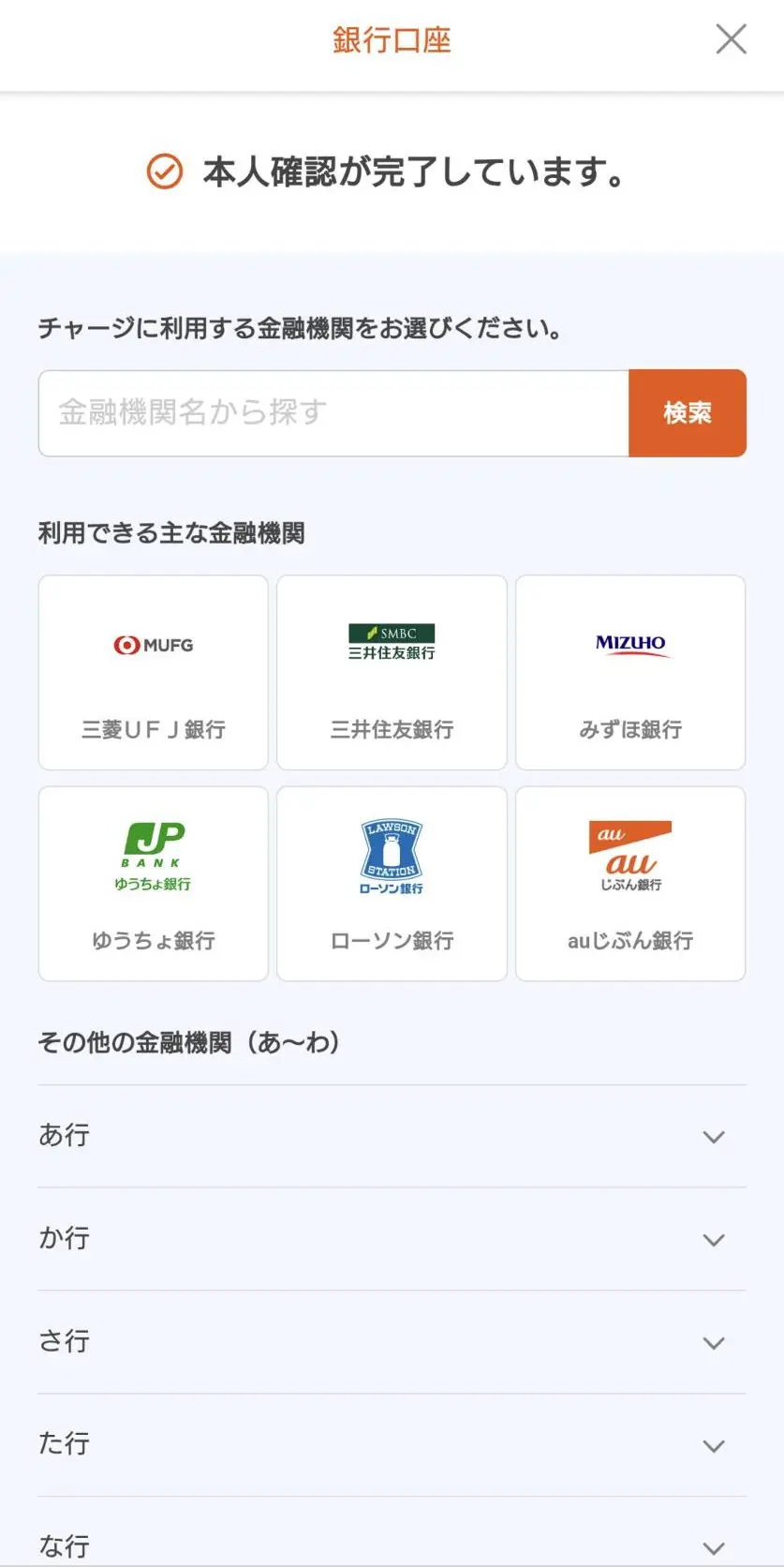Tap the orange 検索 button

[688, 413]
